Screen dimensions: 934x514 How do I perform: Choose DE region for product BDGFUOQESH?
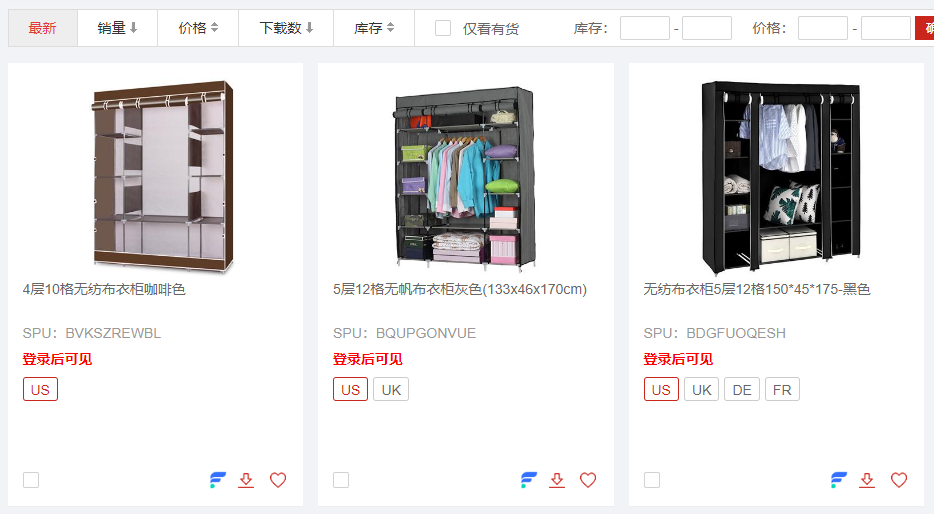point(742,390)
